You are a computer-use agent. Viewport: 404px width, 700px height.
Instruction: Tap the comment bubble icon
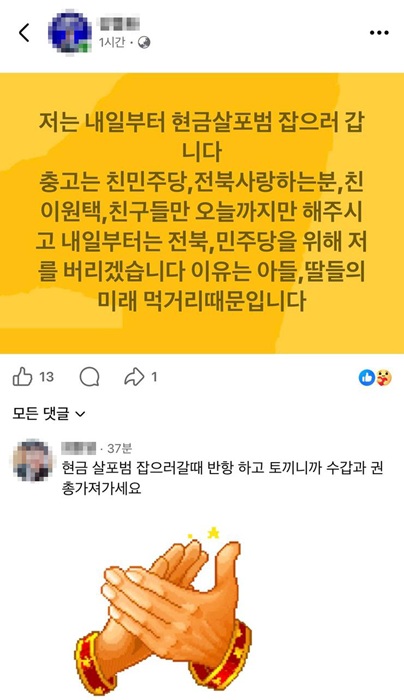coord(89,377)
